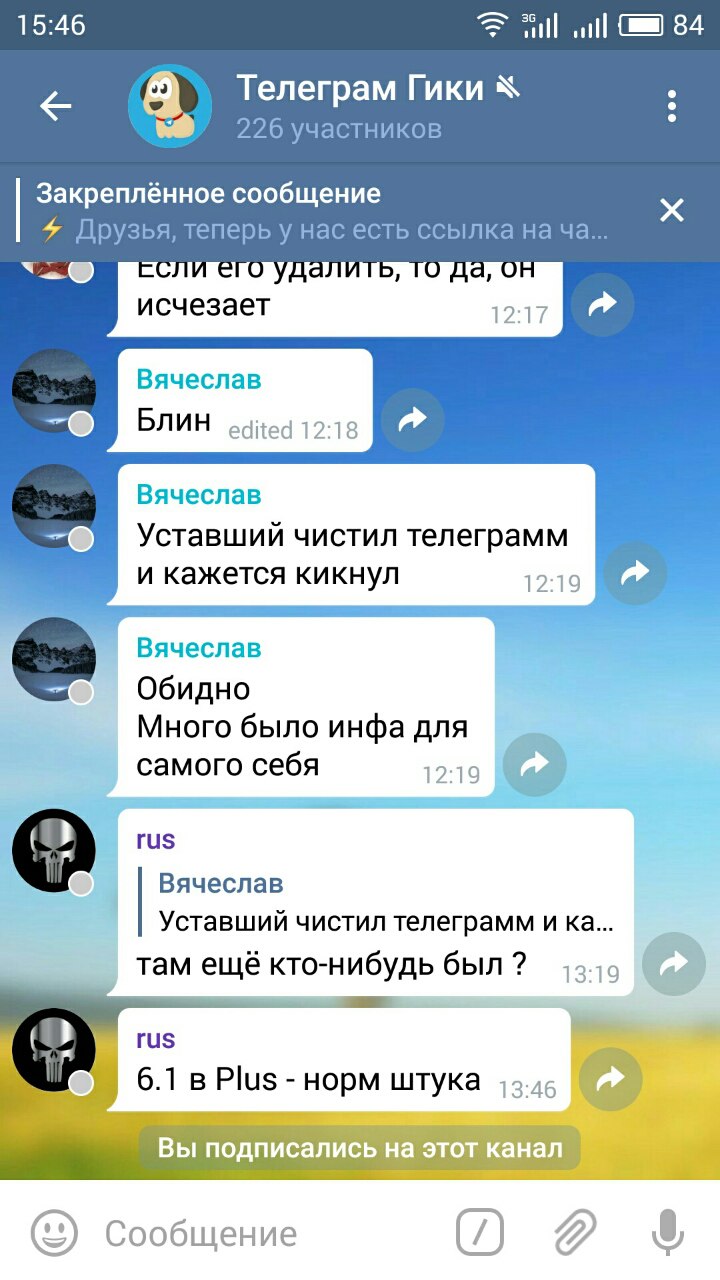The image size is (720, 1280).
Task: Forward Вячеслав's message Блин
Action: coord(413,421)
